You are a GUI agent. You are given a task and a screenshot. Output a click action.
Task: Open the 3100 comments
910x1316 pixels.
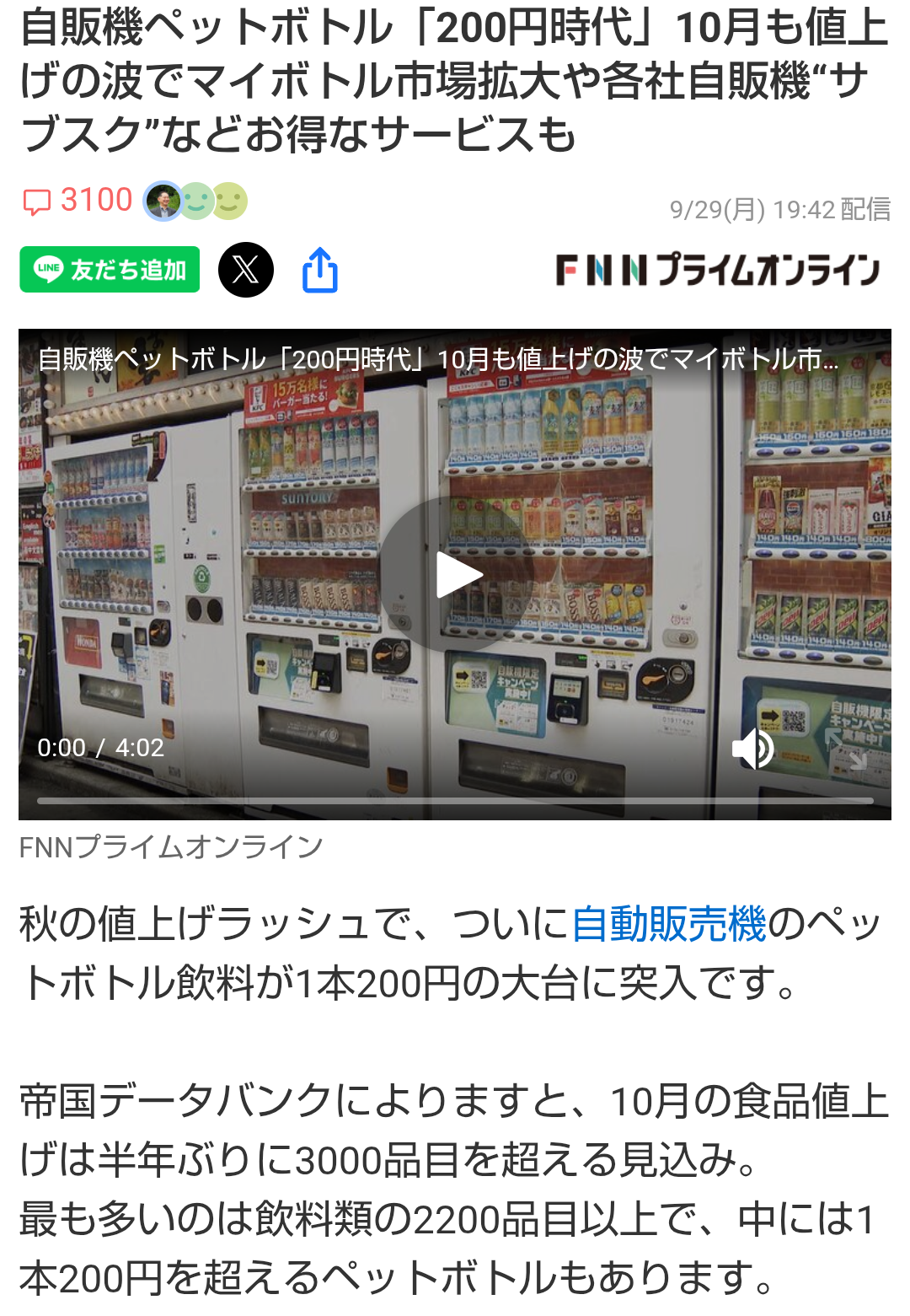pos(78,201)
